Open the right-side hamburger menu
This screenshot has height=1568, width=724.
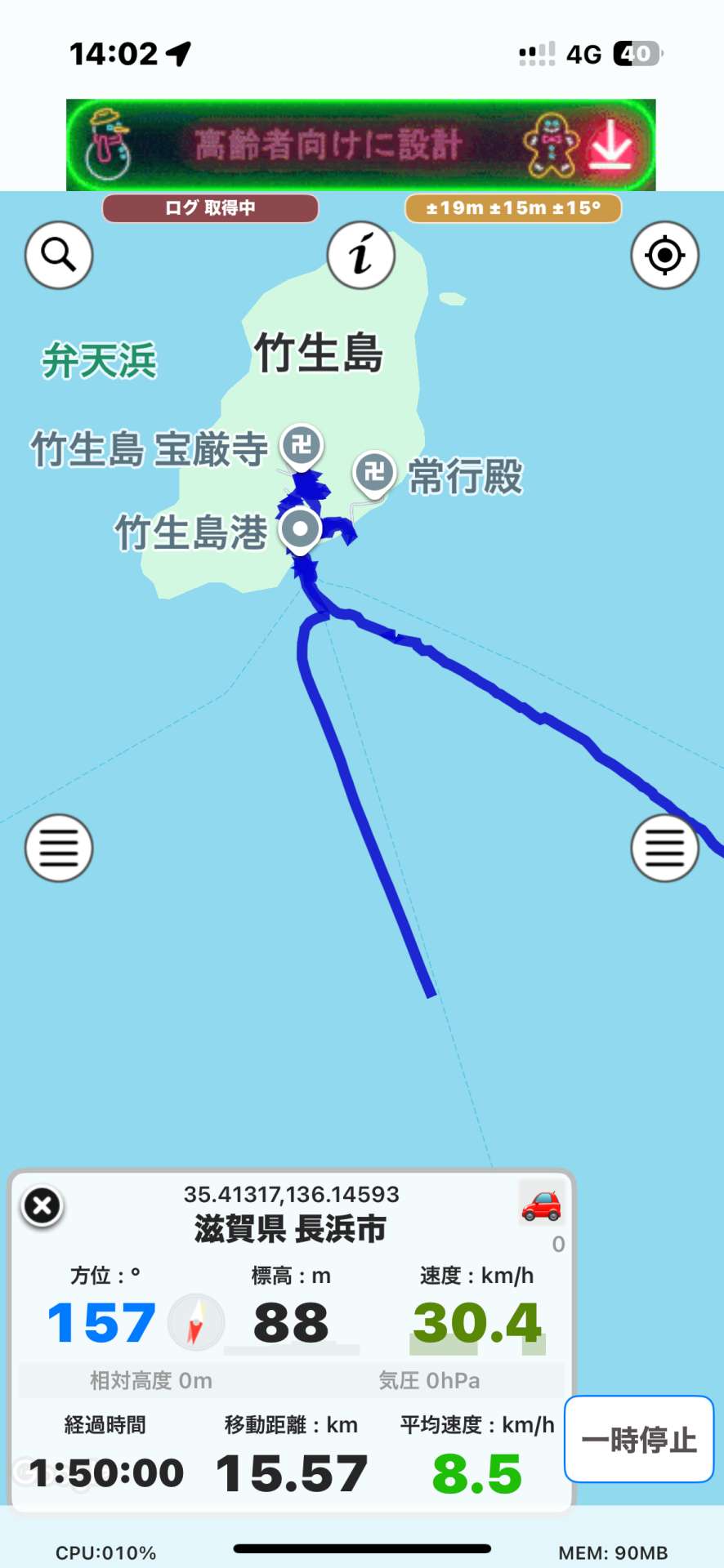pos(664,848)
